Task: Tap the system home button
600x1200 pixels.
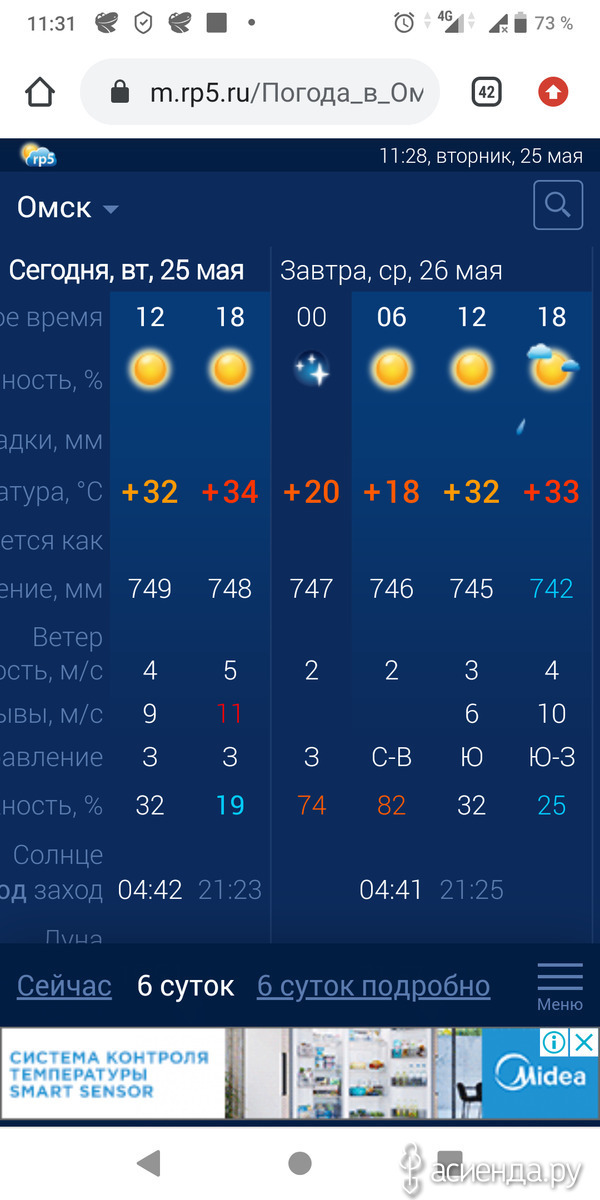Action: pos(299,1162)
